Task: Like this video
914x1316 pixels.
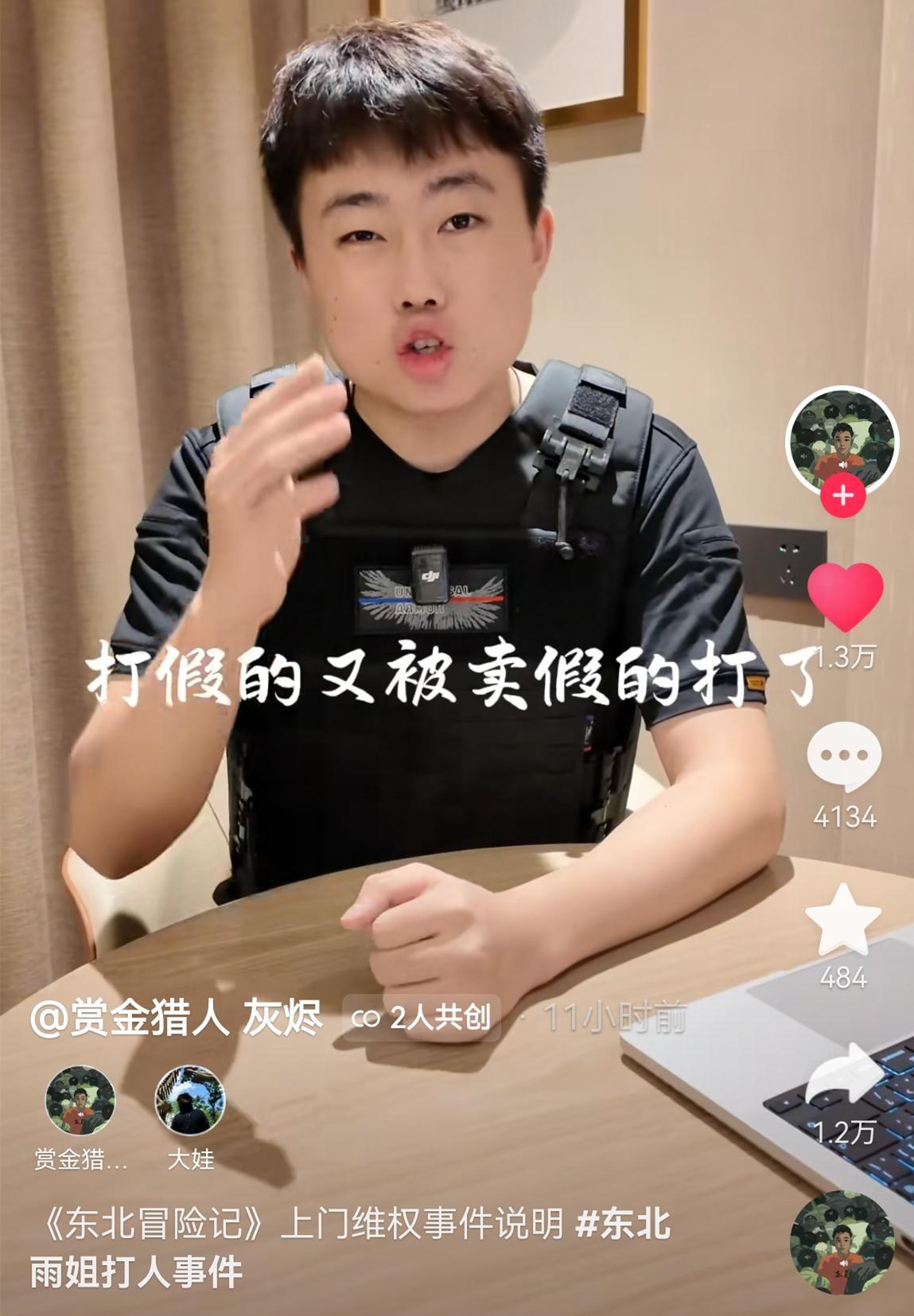Action: point(845,598)
